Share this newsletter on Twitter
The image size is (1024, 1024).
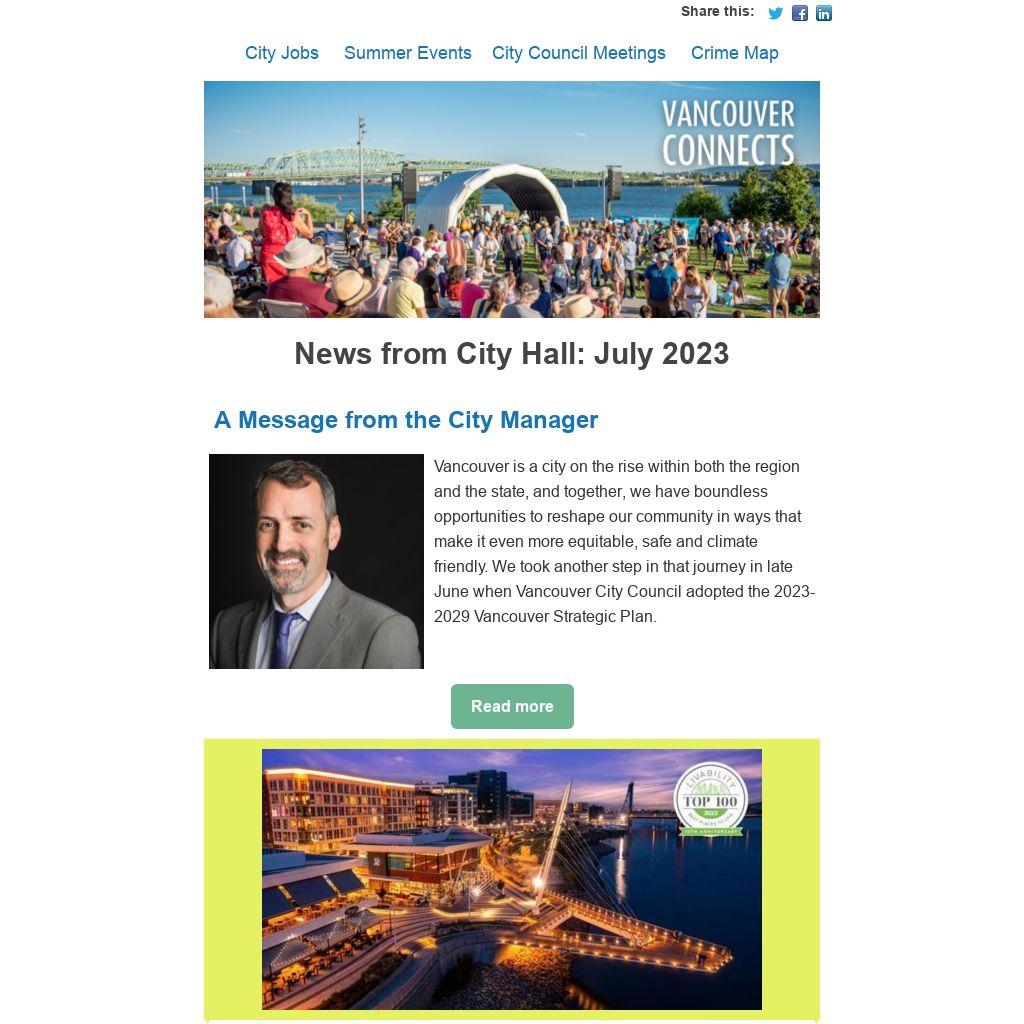coord(775,13)
